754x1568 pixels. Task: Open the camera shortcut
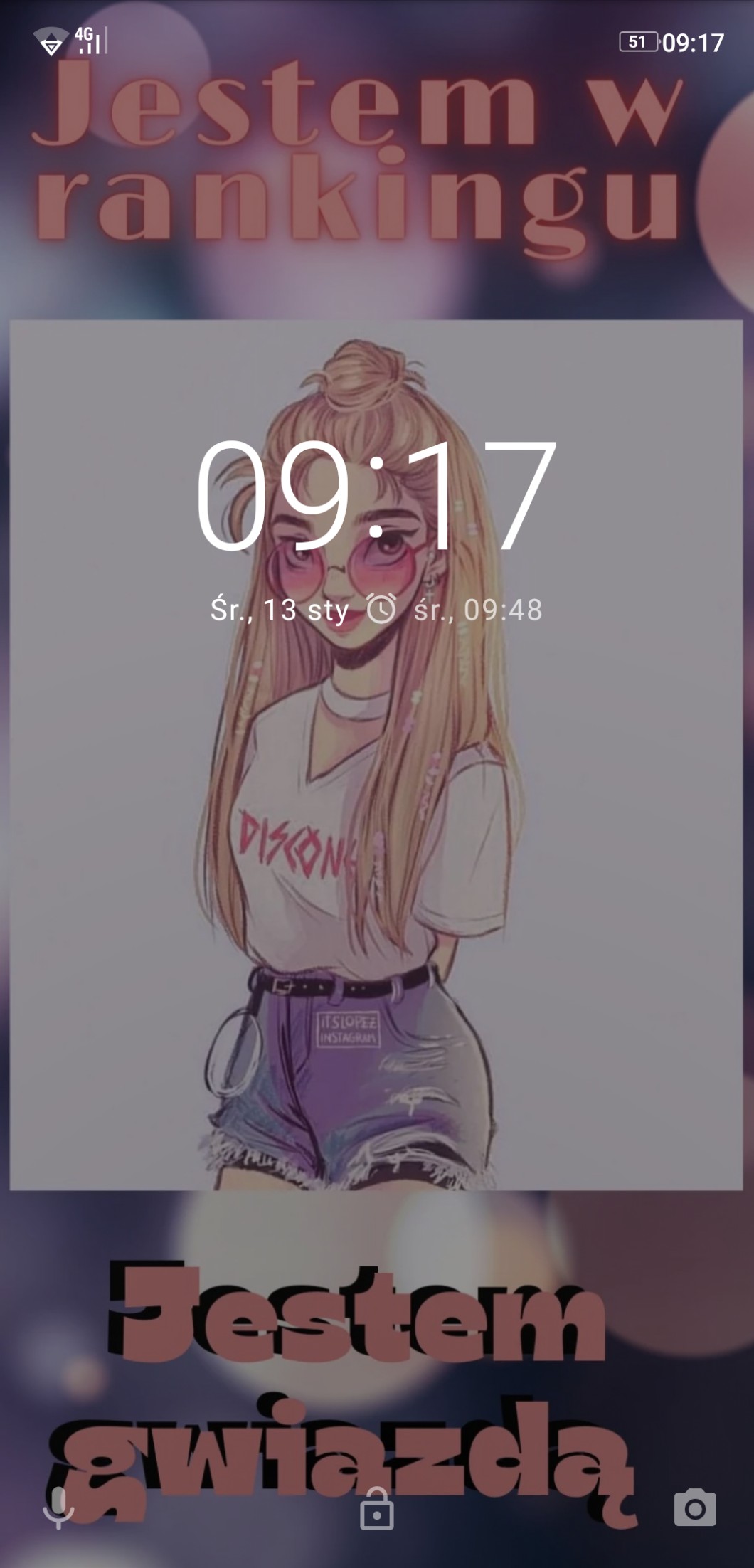[695, 1508]
